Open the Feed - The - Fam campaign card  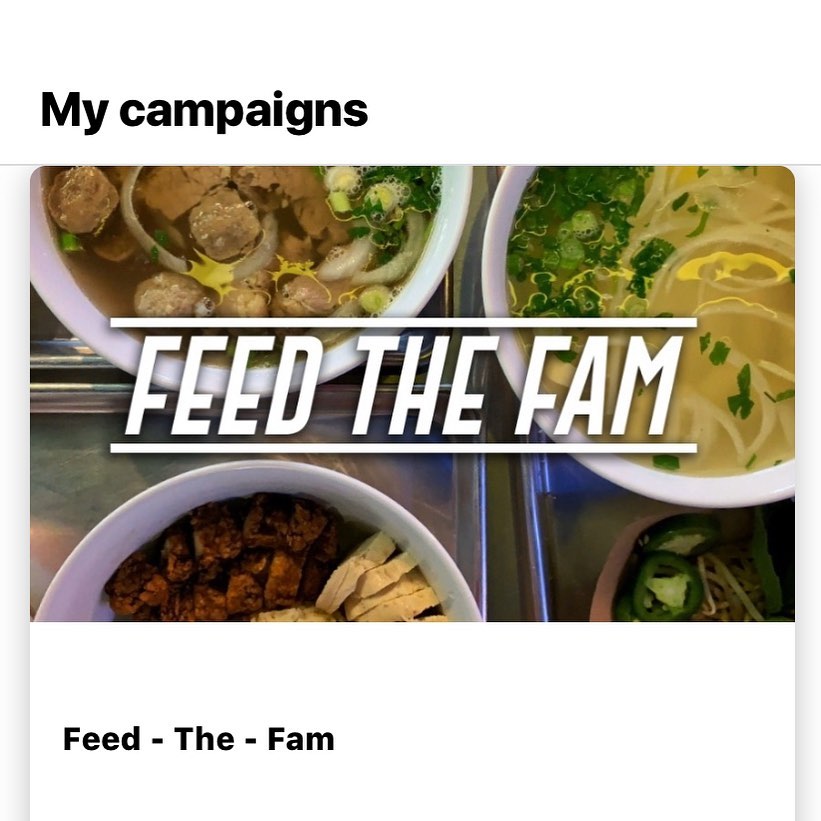[x=200, y=739]
